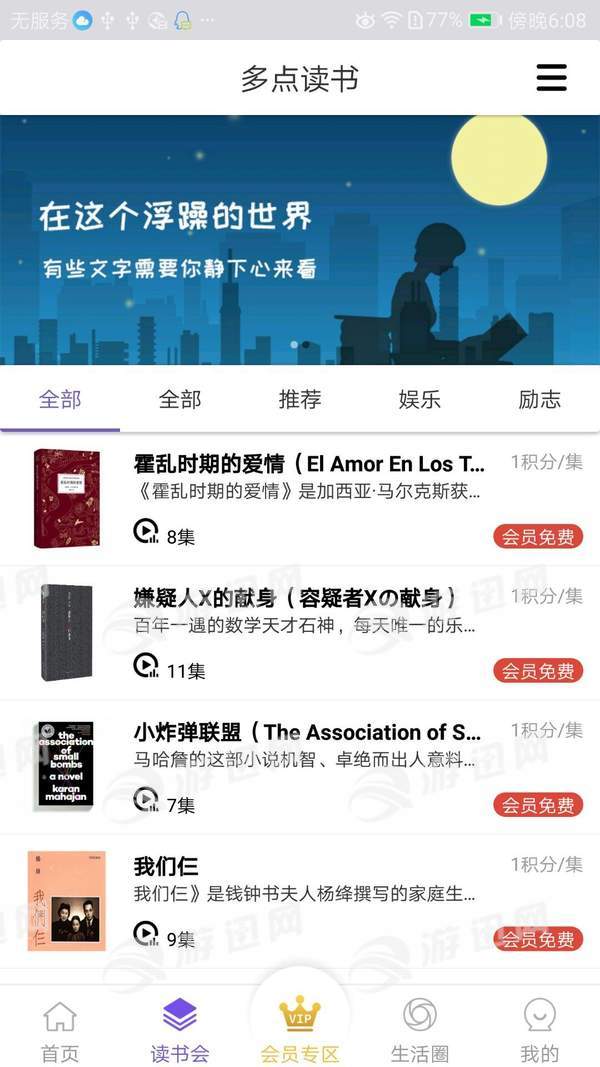Open the hamburger menu
Screen dimensions: 600x1067
pyautogui.click(x=551, y=78)
